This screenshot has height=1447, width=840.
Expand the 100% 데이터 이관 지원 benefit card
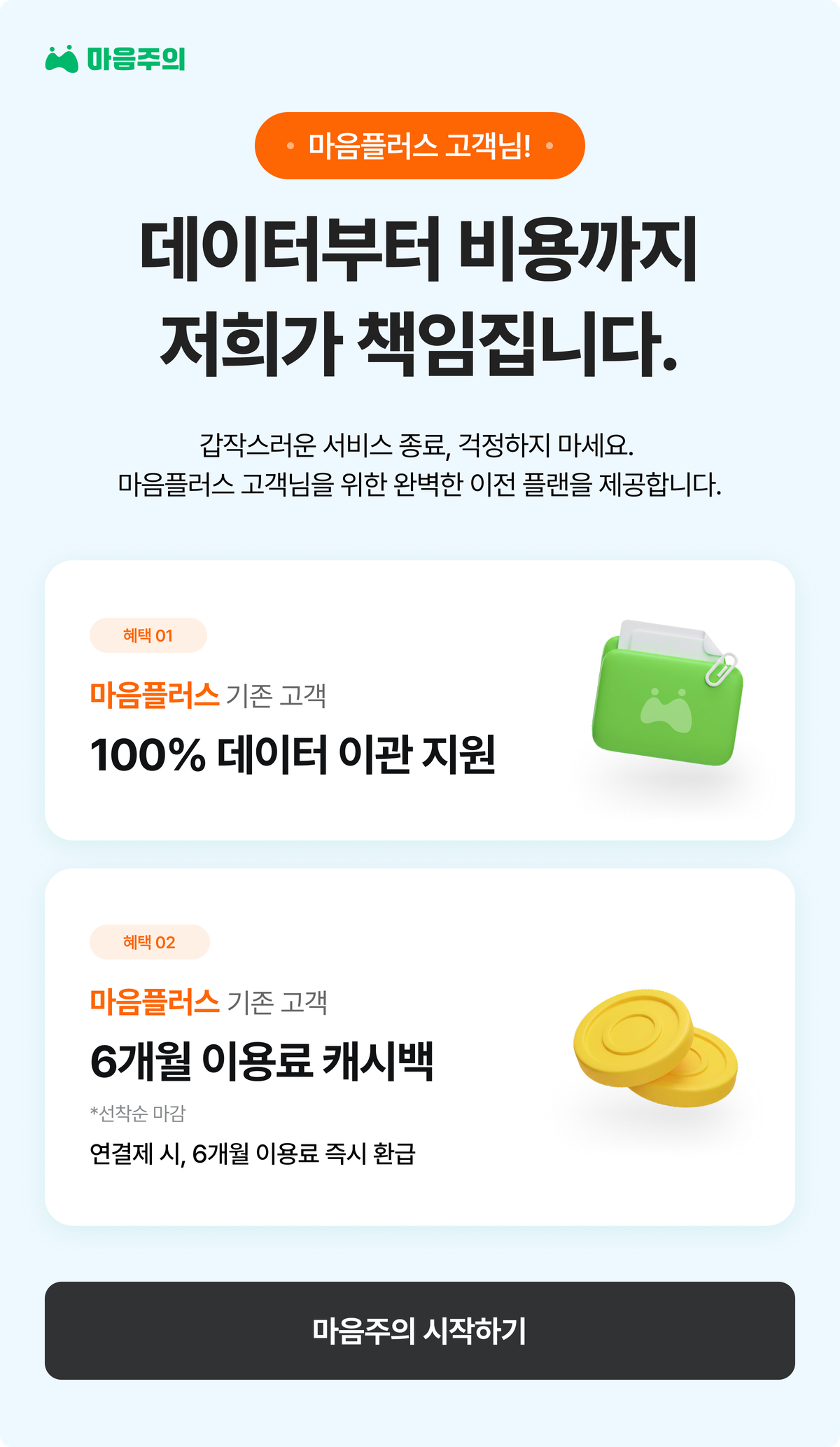coord(420,700)
